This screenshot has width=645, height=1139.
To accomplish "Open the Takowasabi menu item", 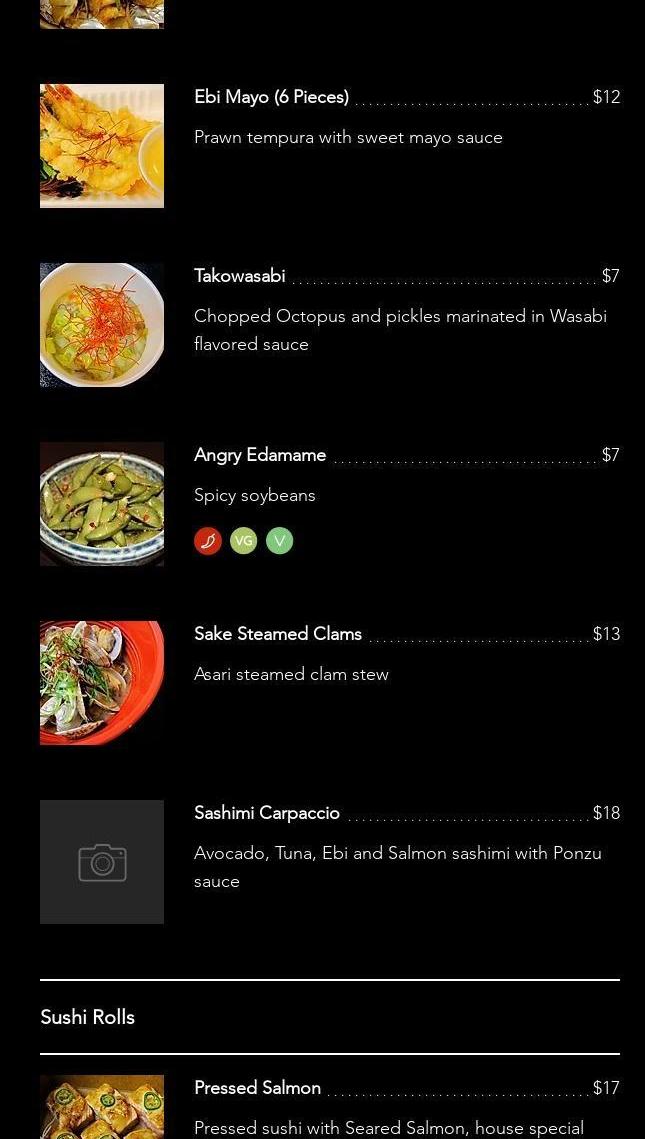I will pyautogui.click(x=240, y=276).
